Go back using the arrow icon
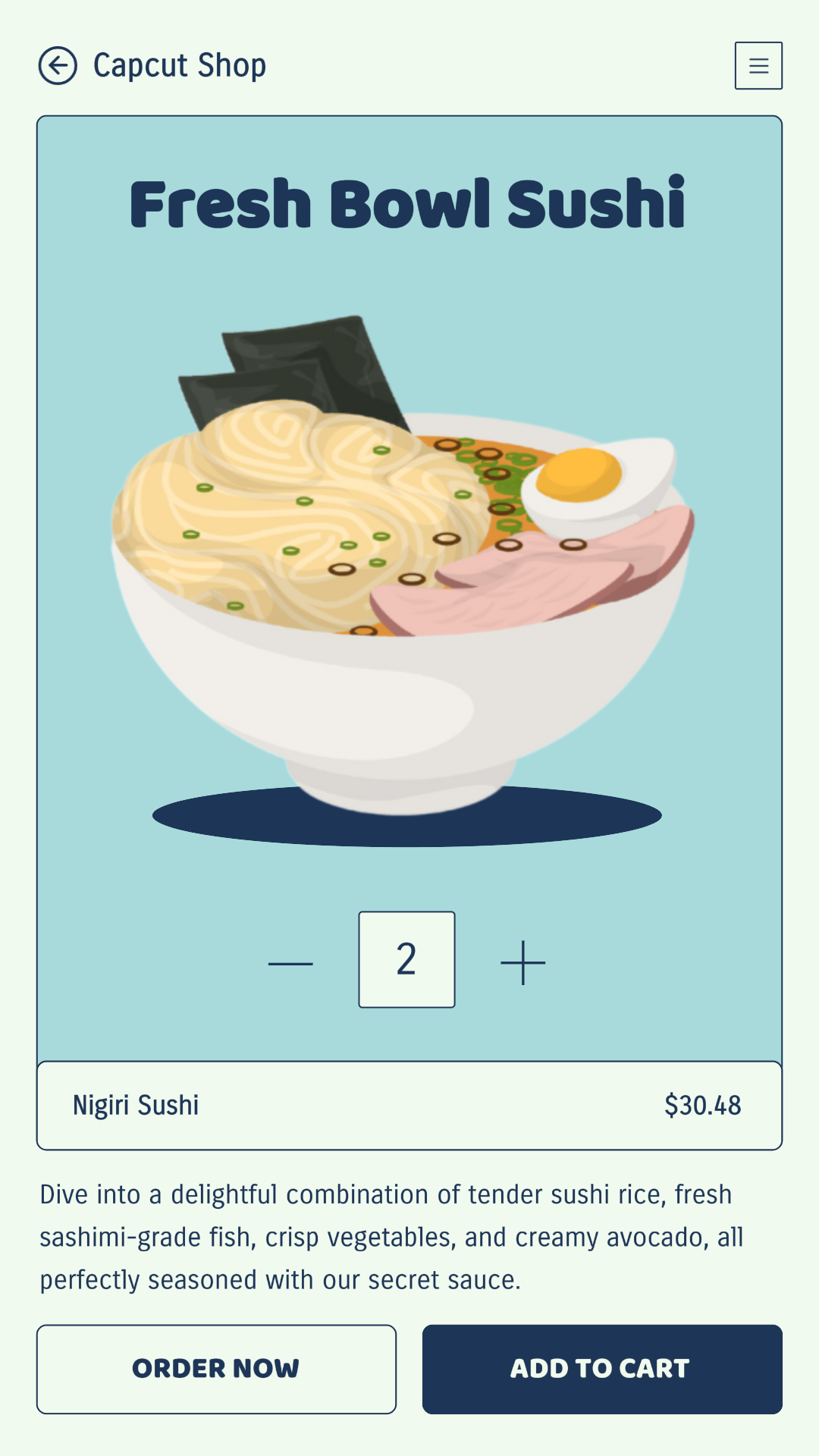Viewport: 819px width, 1456px height. click(x=58, y=66)
